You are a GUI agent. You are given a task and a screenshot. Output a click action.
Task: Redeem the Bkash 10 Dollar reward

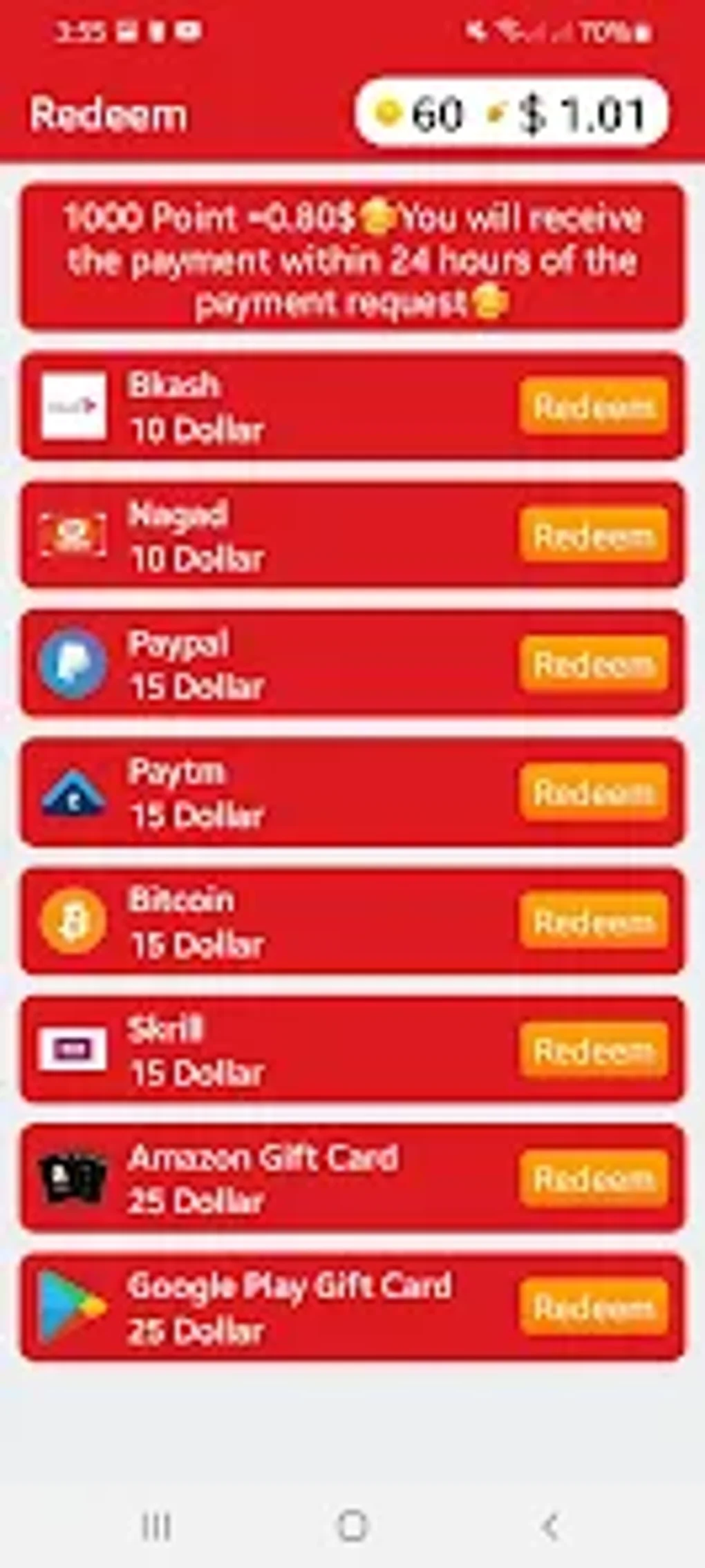pyautogui.click(x=594, y=406)
